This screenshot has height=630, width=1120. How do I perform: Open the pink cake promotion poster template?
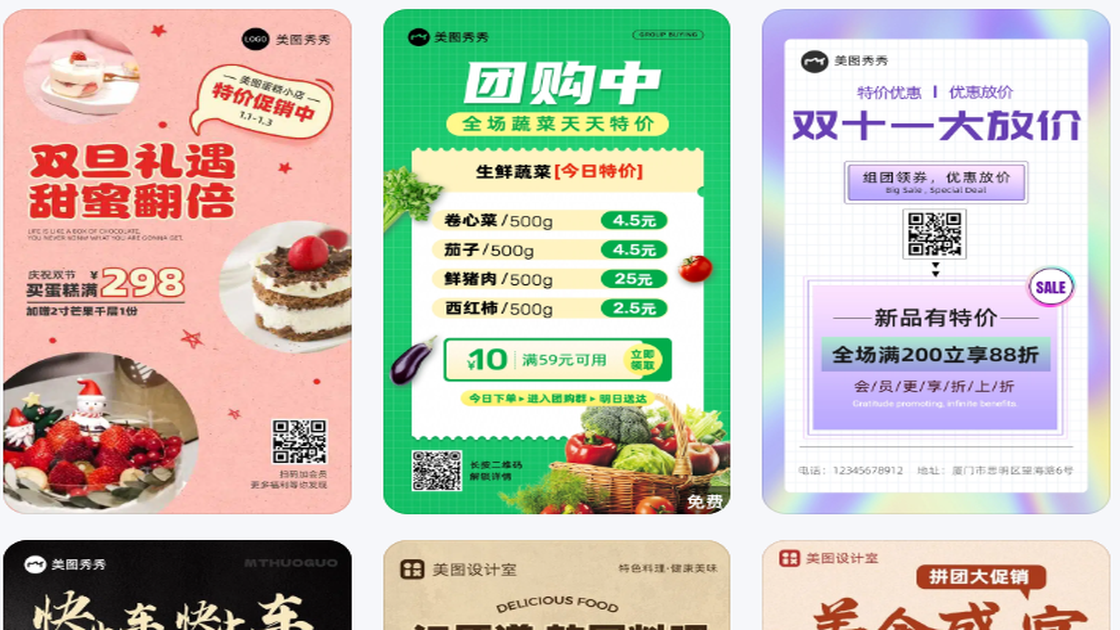tap(177, 261)
